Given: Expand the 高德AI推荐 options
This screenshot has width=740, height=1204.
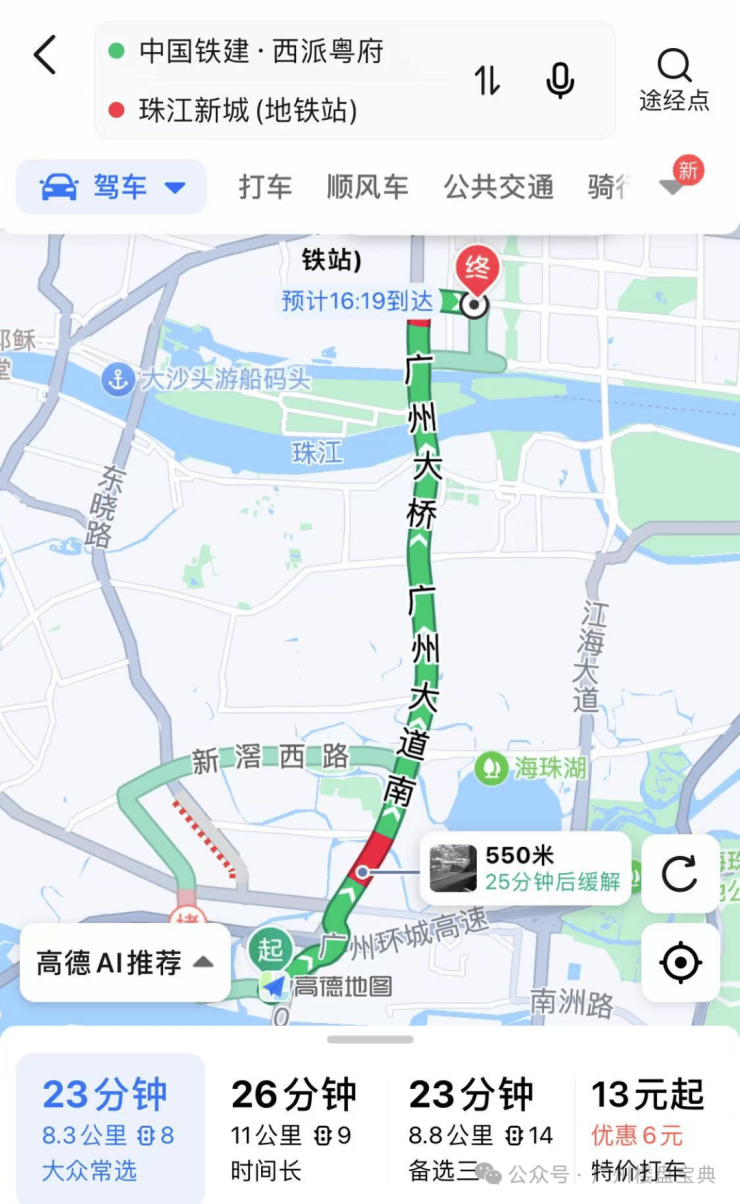Looking at the screenshot, I should pos(125,963).
